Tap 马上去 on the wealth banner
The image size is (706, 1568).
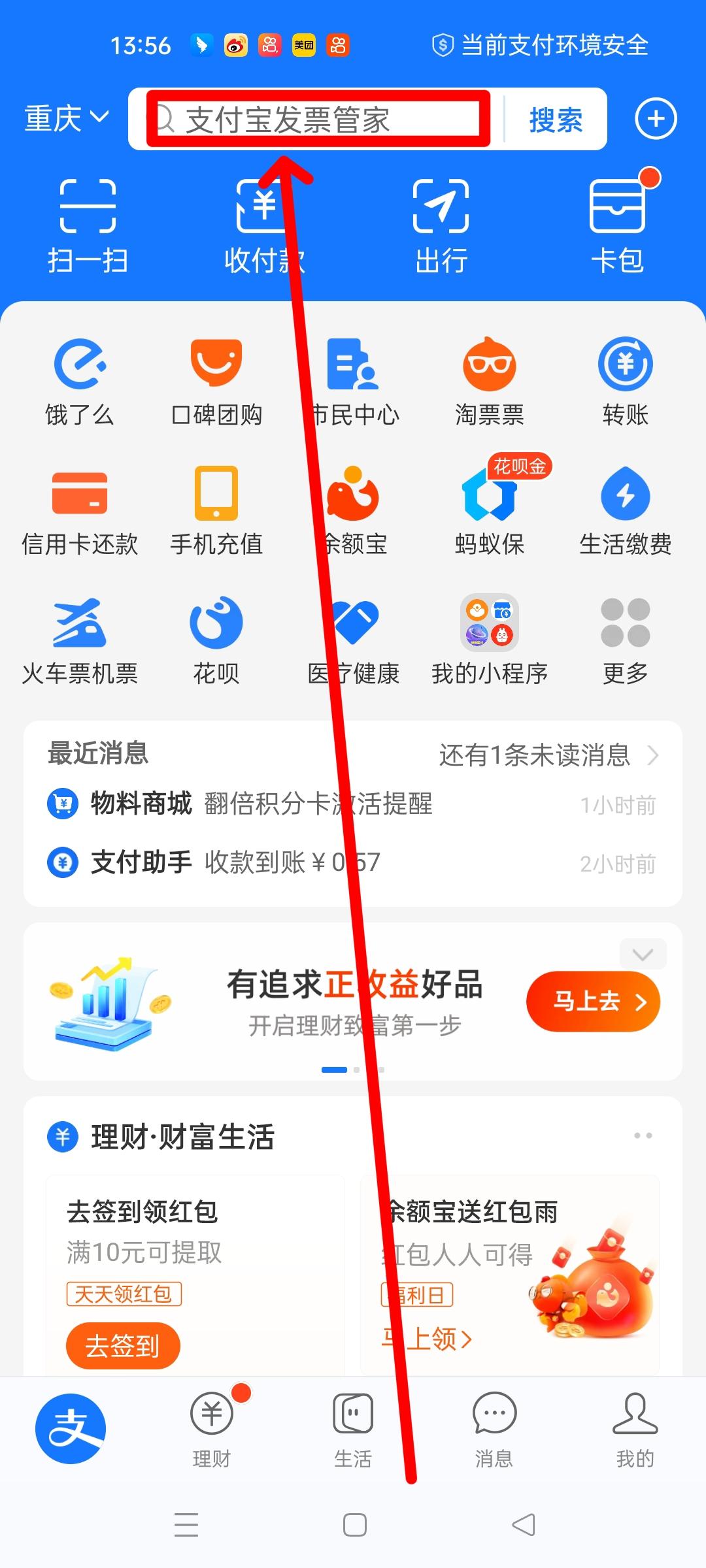pyautogui.click(x=592, y=1002)
